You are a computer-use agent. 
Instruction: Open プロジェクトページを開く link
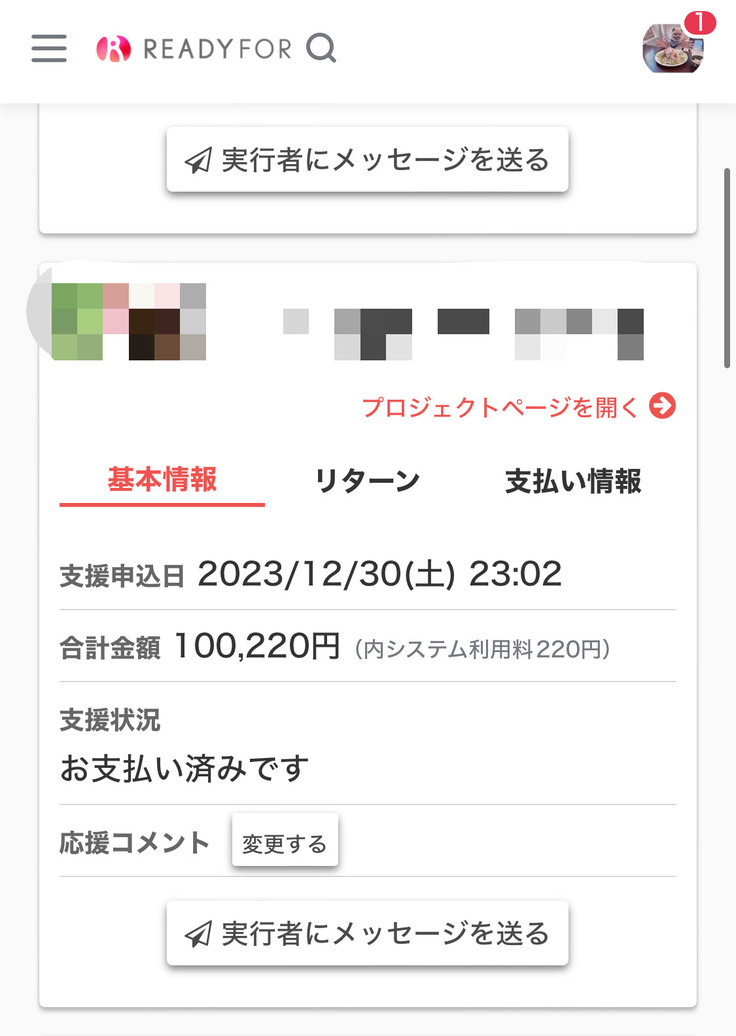click(518, 406)
